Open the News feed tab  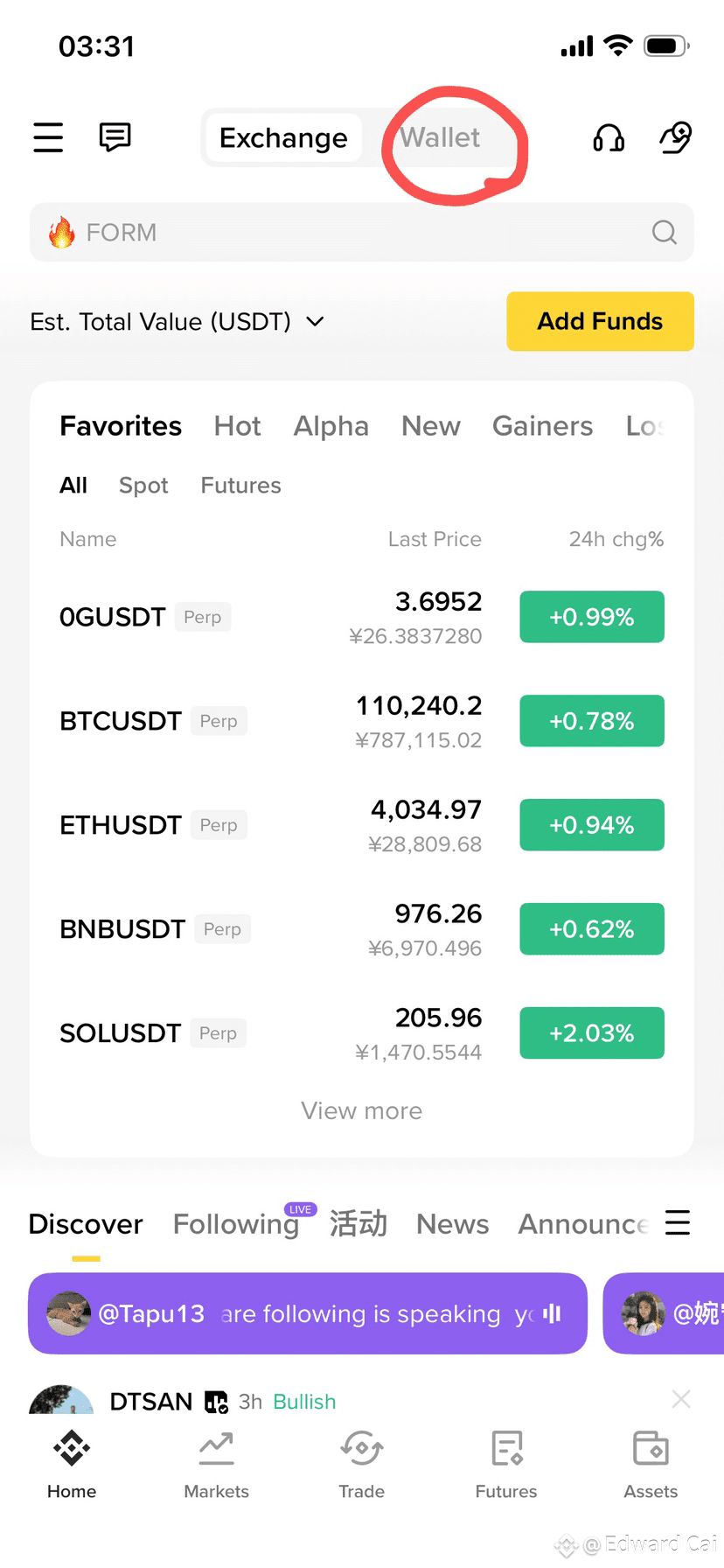[x=452, y=1224]
